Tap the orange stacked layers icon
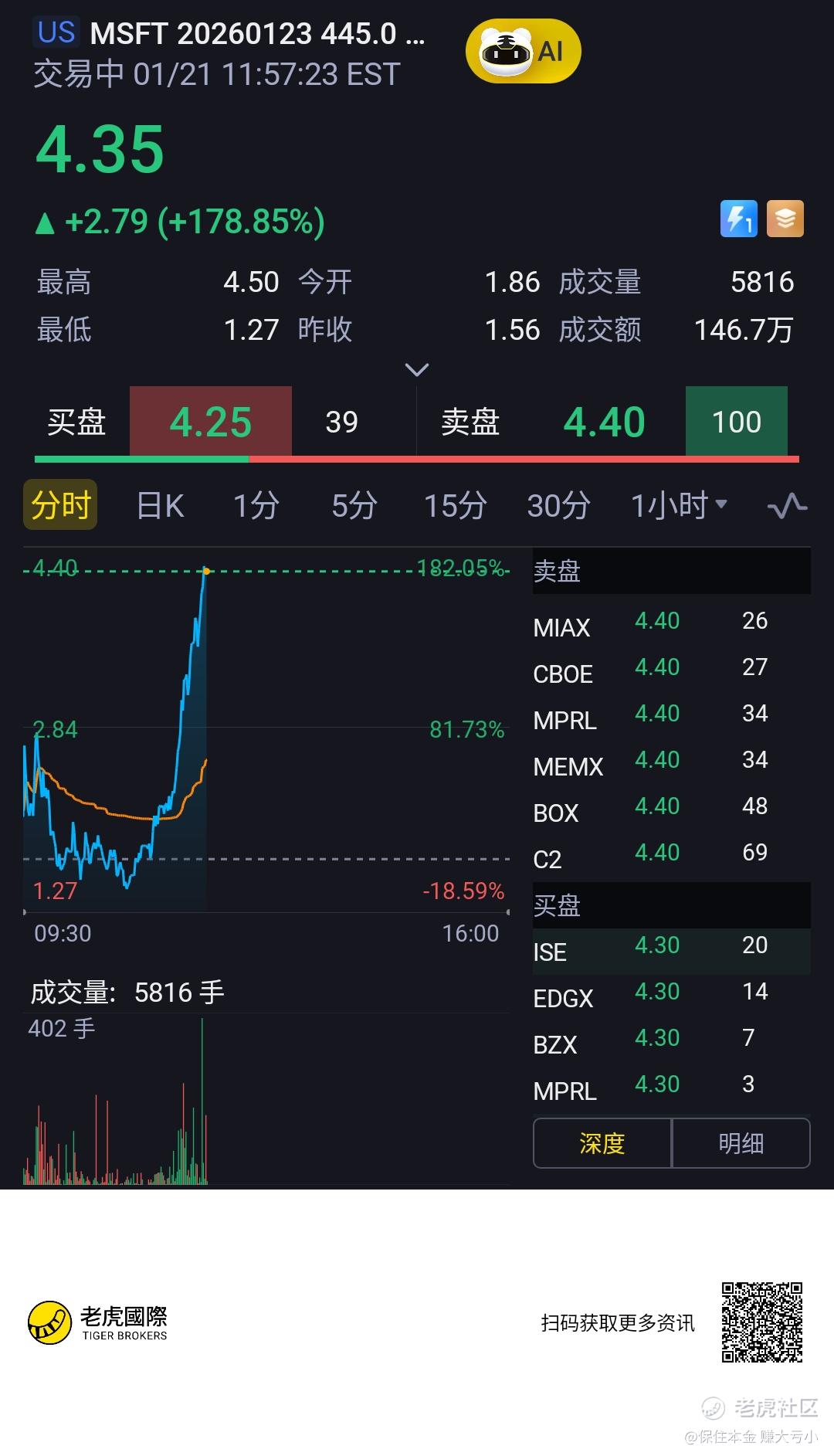The image size is (834, 1456). 785,219
